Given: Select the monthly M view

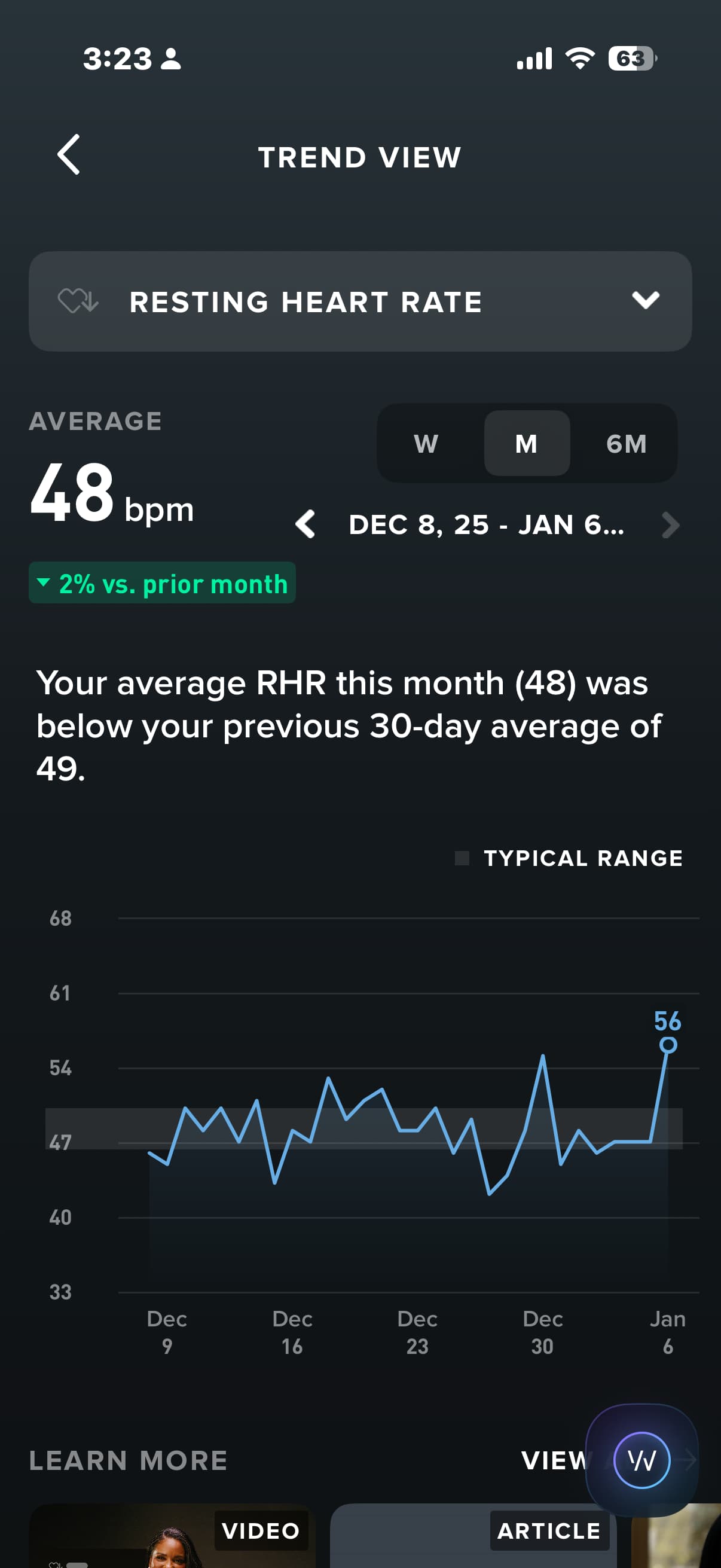Looking at the screenshot, I should click(x=526, y=444).
